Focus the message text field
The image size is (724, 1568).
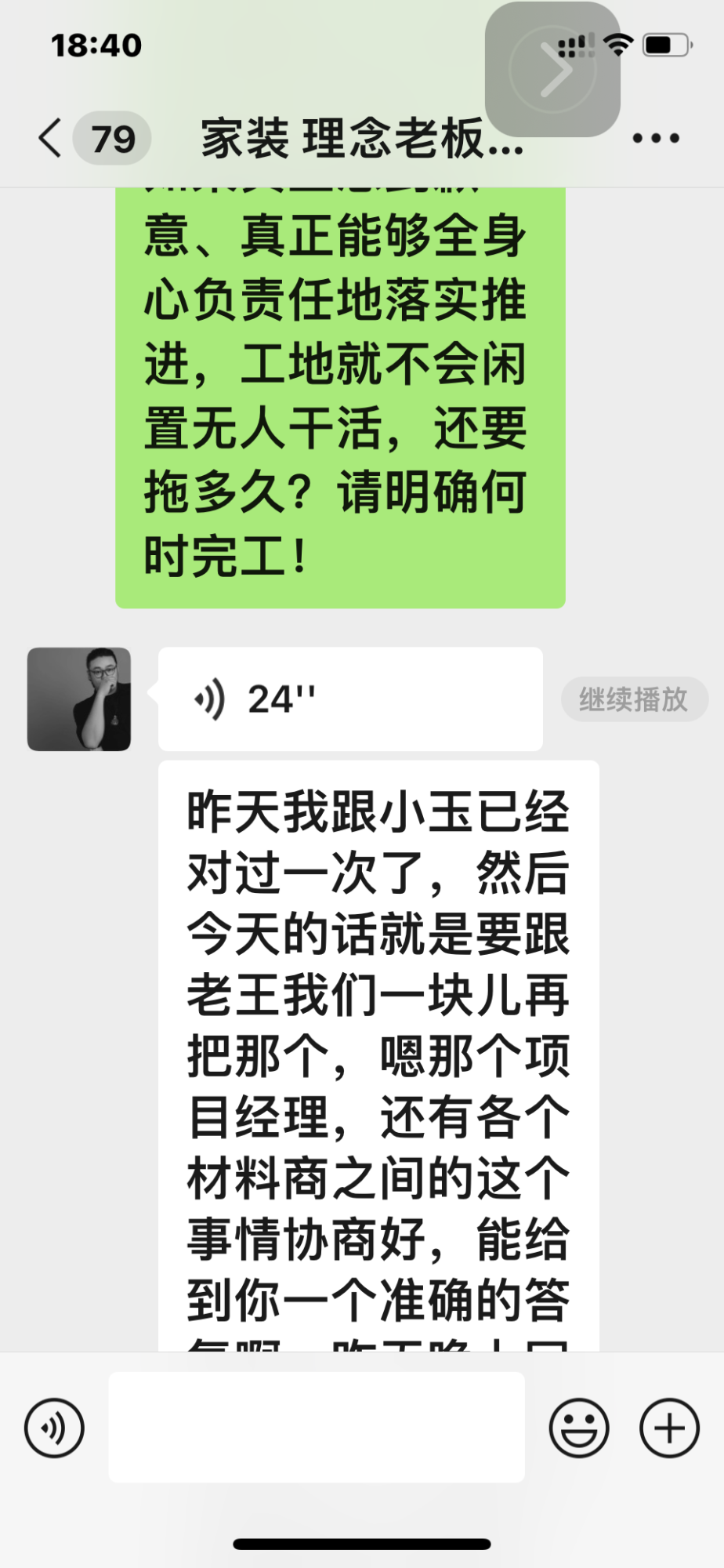click(317, 1427)
